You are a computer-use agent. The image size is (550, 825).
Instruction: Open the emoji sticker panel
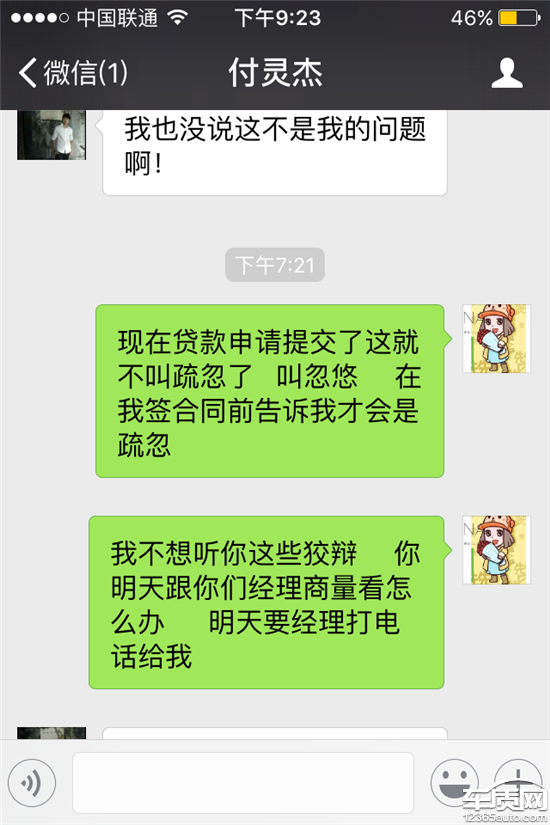point(454,783)
